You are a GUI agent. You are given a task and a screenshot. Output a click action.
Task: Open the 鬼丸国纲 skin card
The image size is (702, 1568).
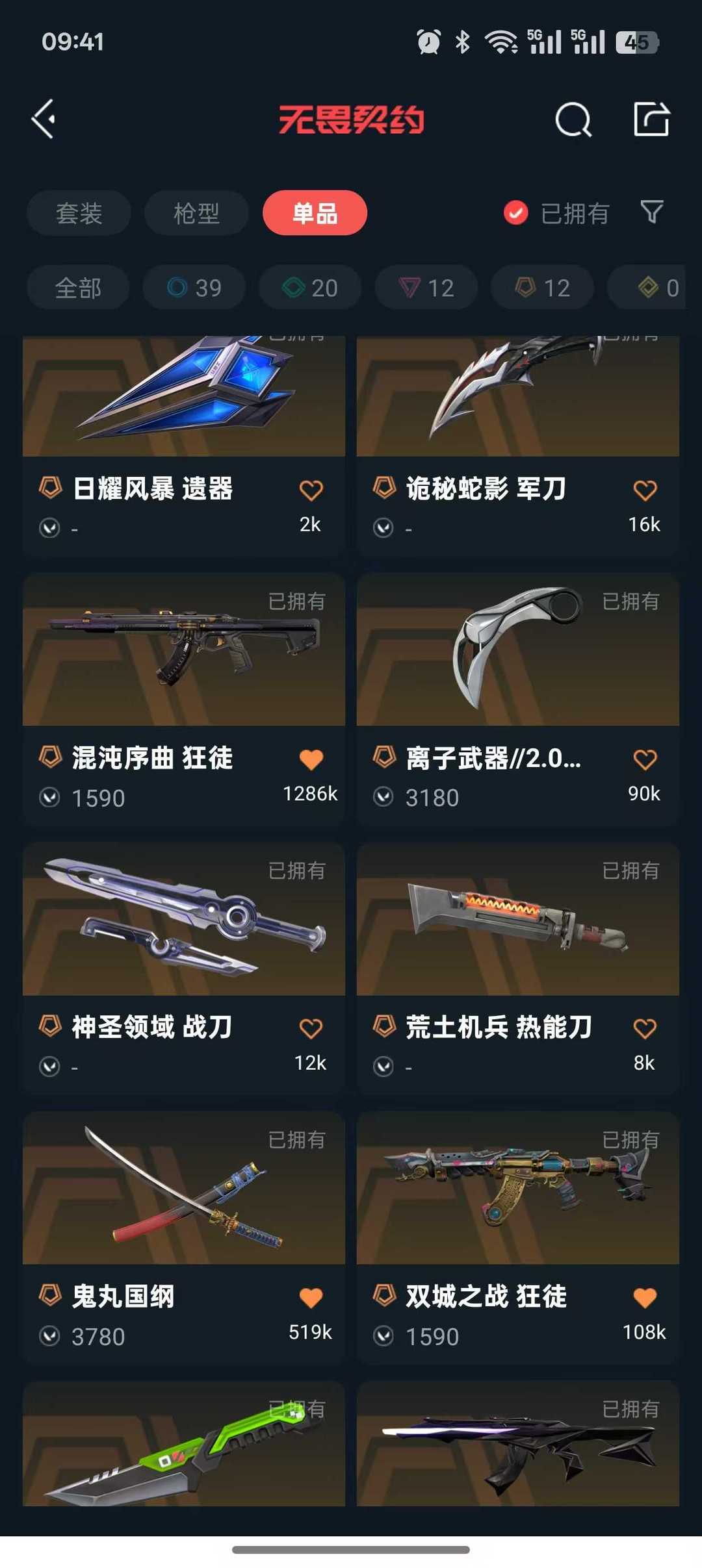point(184,1238)
